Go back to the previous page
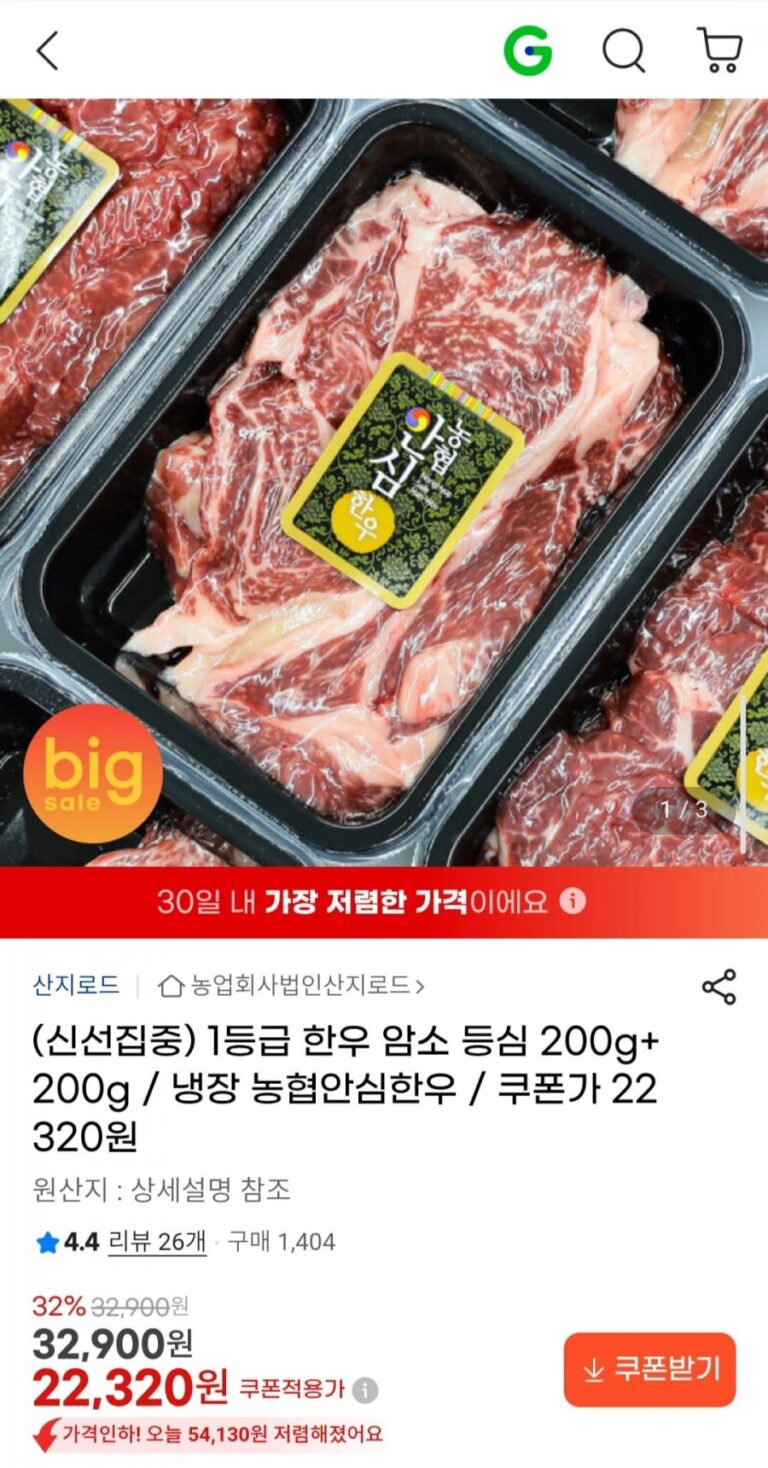The height and width of the screenshot is (1468, 768). [x=47, y=50]
